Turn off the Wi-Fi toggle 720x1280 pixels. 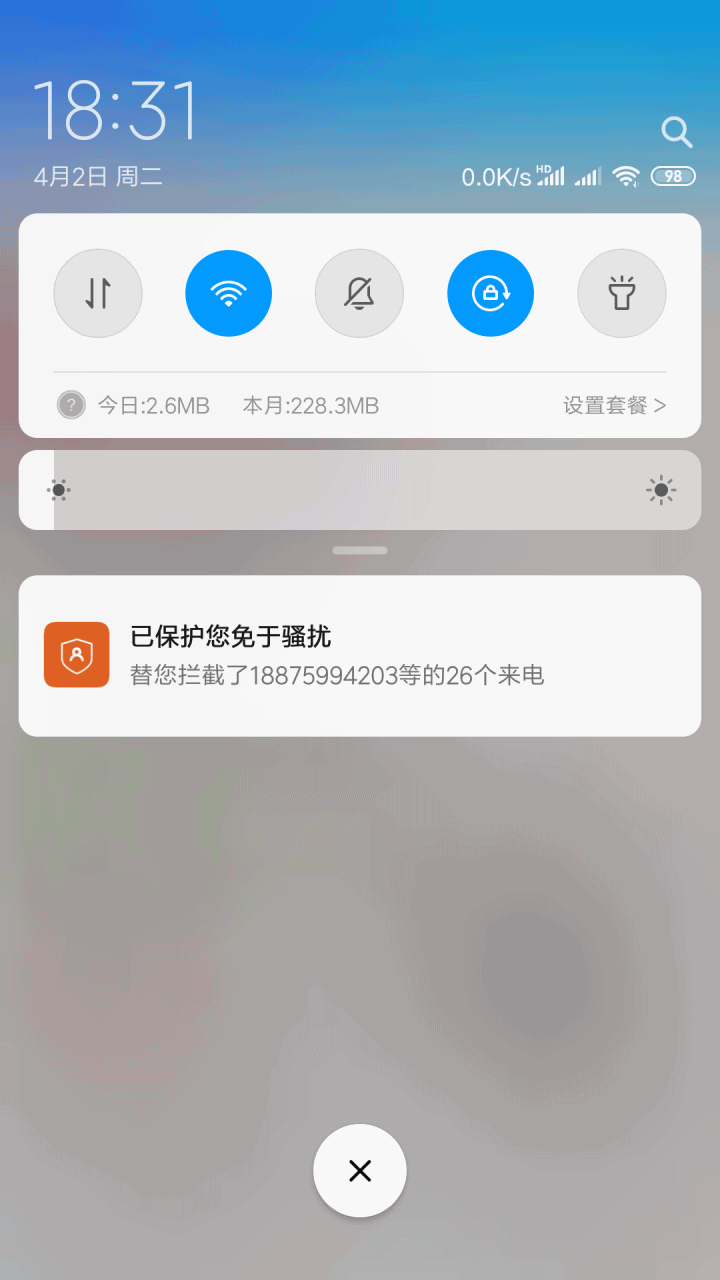(229, 293)
